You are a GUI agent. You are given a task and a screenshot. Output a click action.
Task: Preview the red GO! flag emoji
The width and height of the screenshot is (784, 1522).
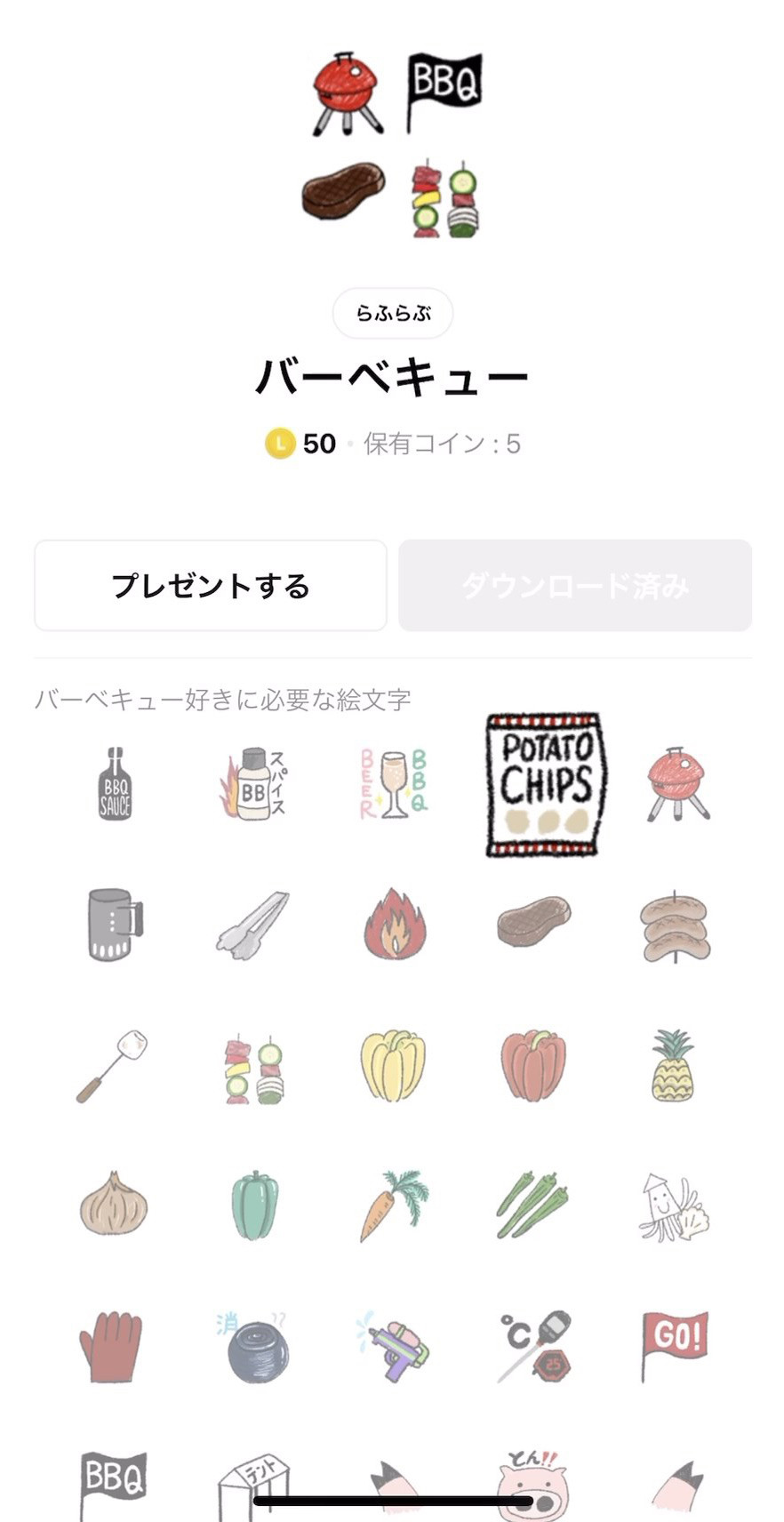click(674, 1344)
